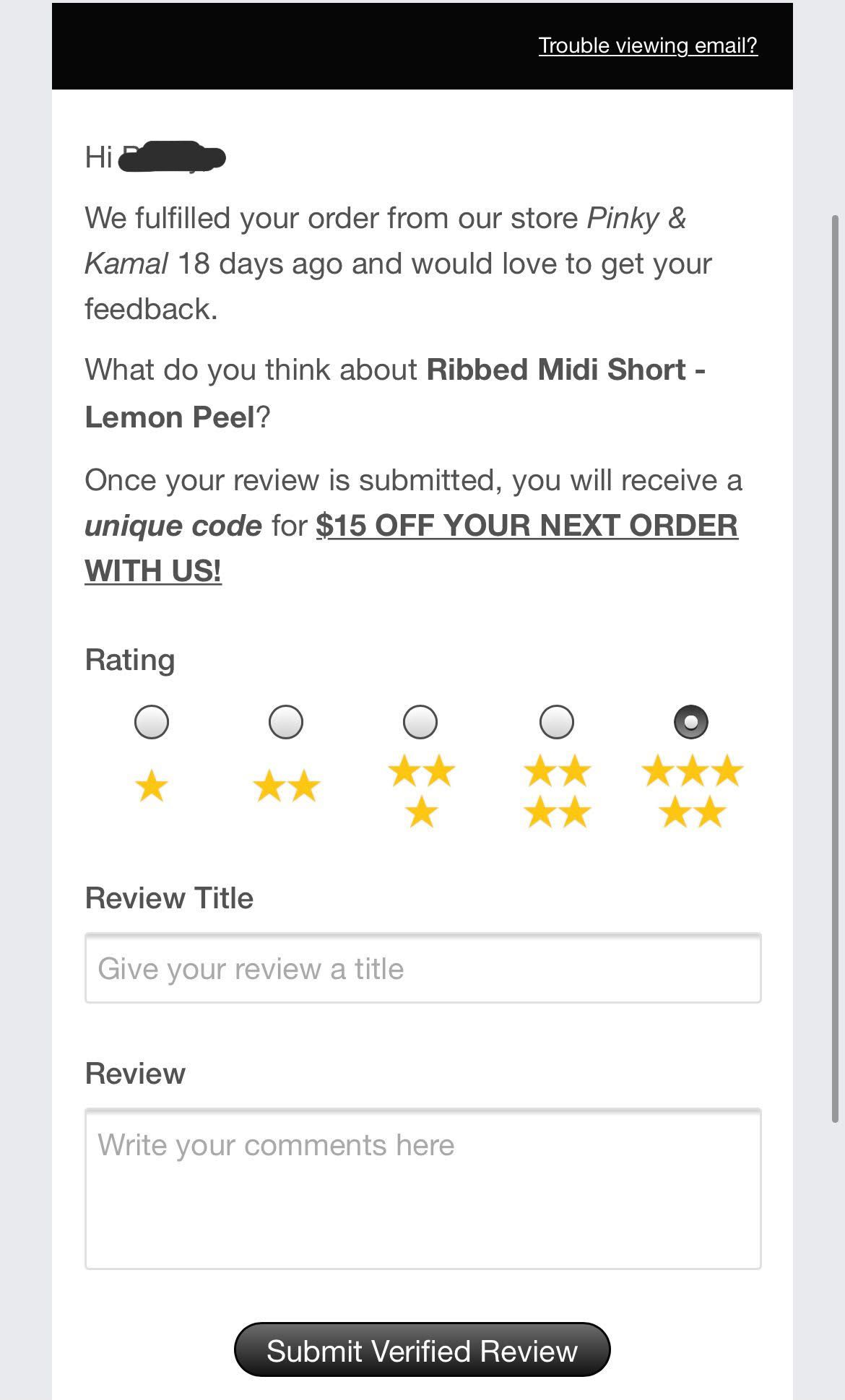Open the $15 off next order link

526,526
